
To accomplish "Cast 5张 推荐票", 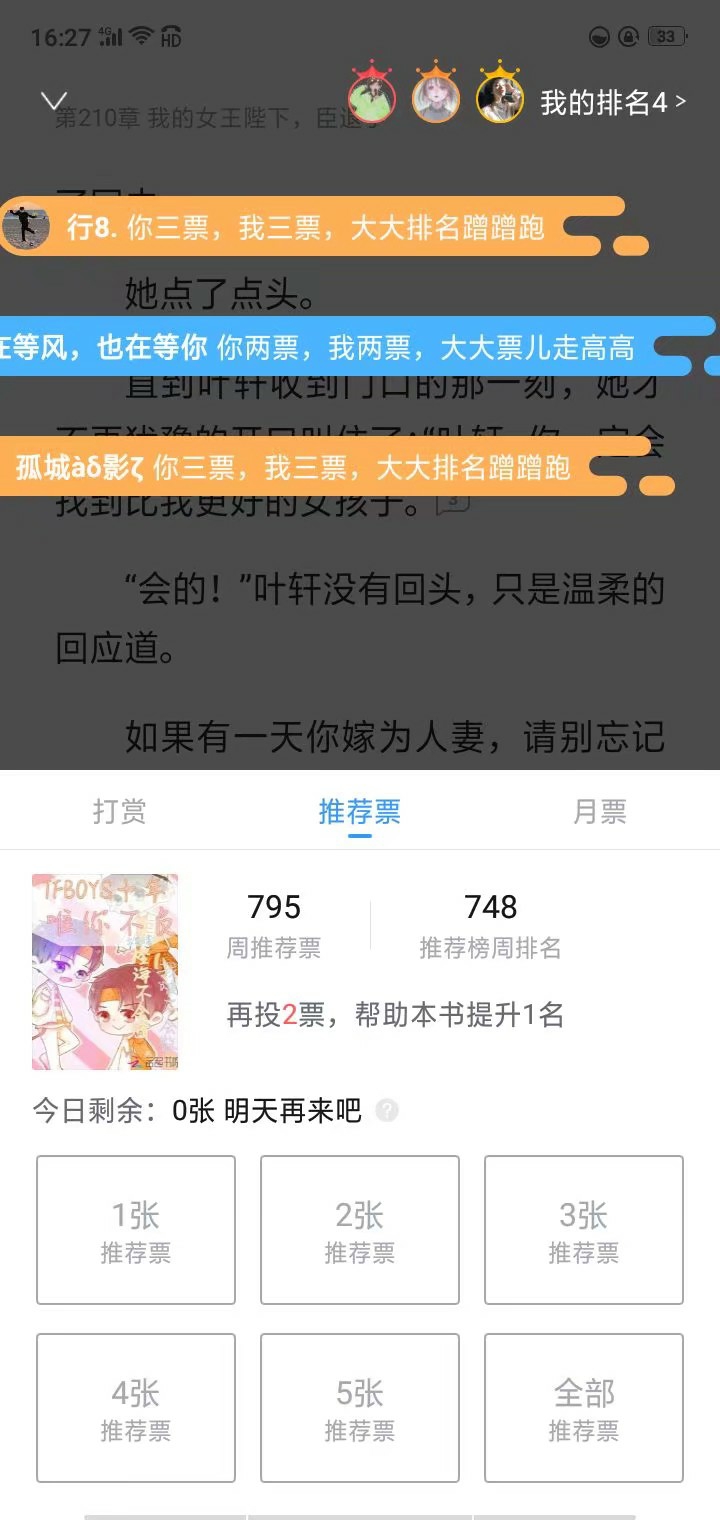I will [360, 1408].
